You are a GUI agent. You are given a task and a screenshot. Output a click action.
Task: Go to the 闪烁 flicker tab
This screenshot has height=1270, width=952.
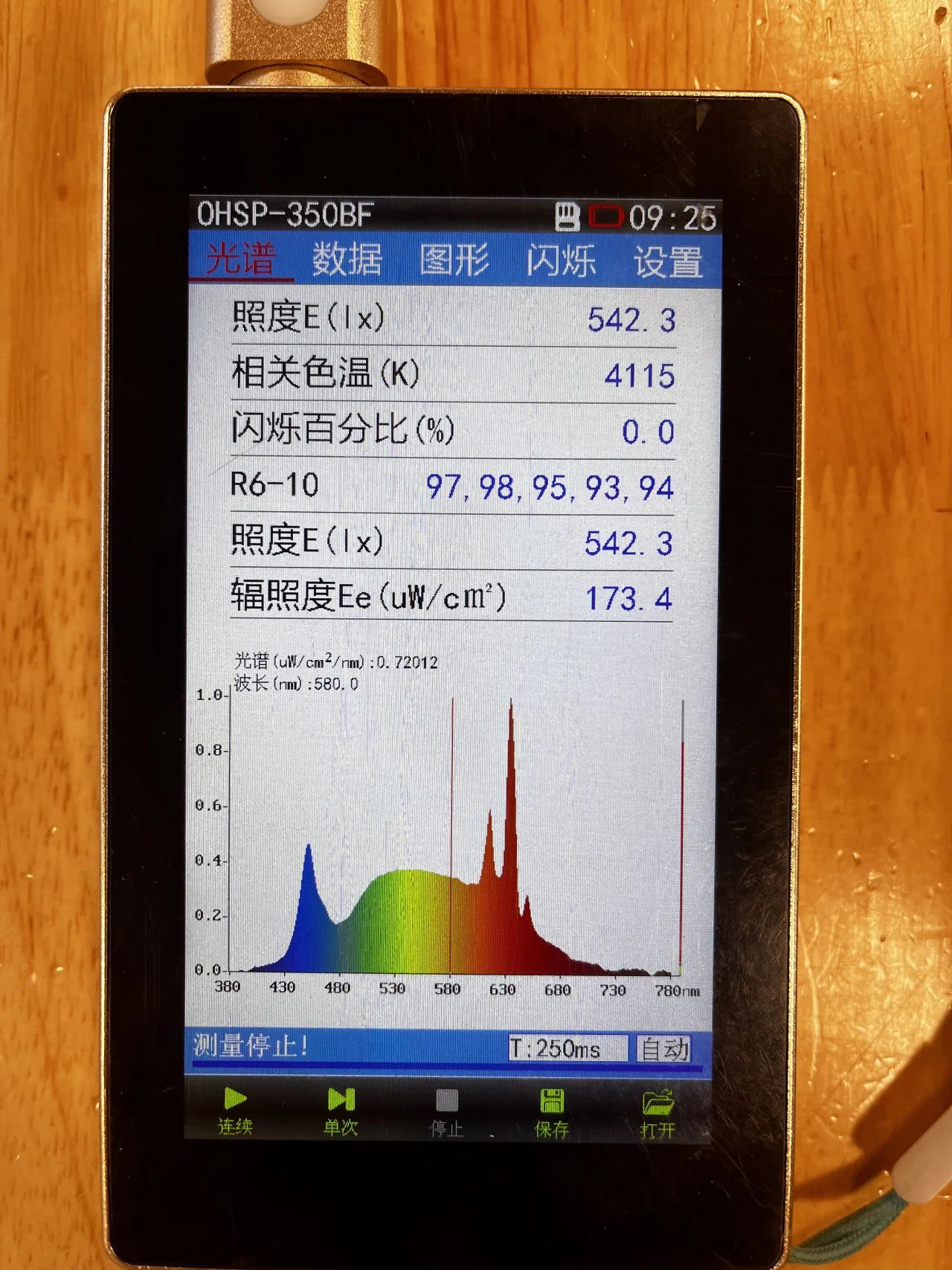[561, 261]
